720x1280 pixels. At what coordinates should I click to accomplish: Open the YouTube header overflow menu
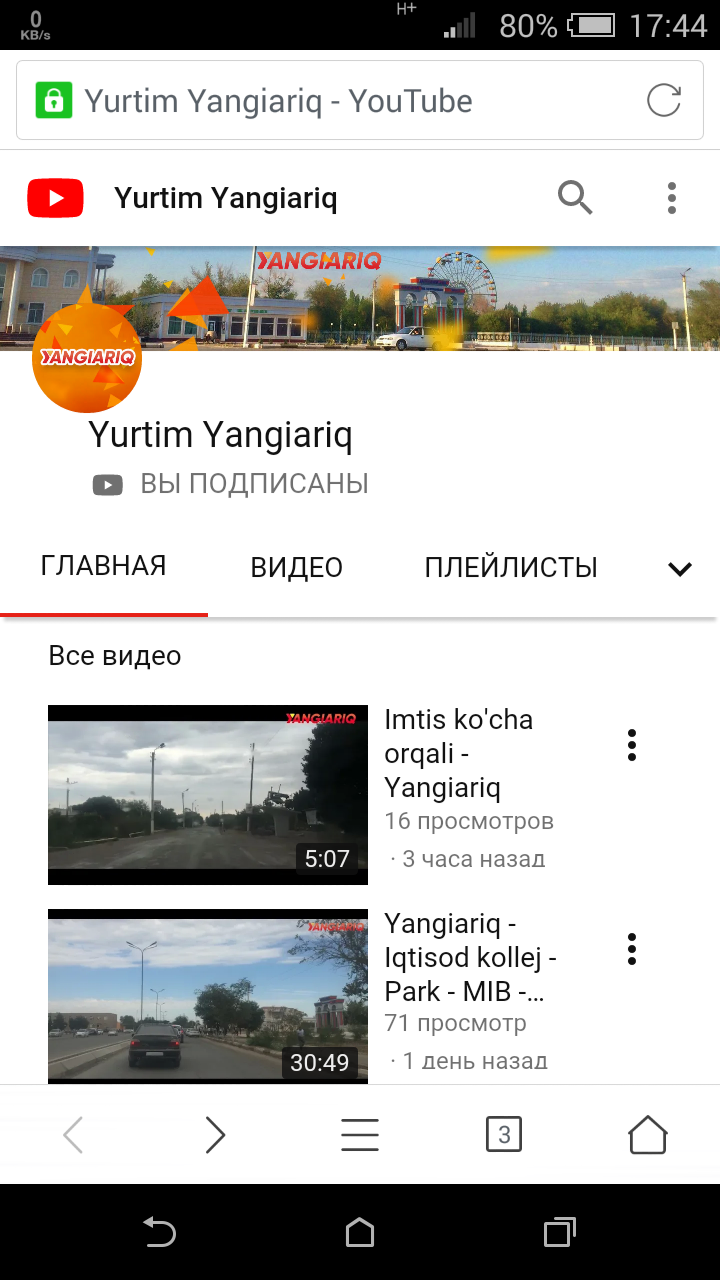coord(672,198)
